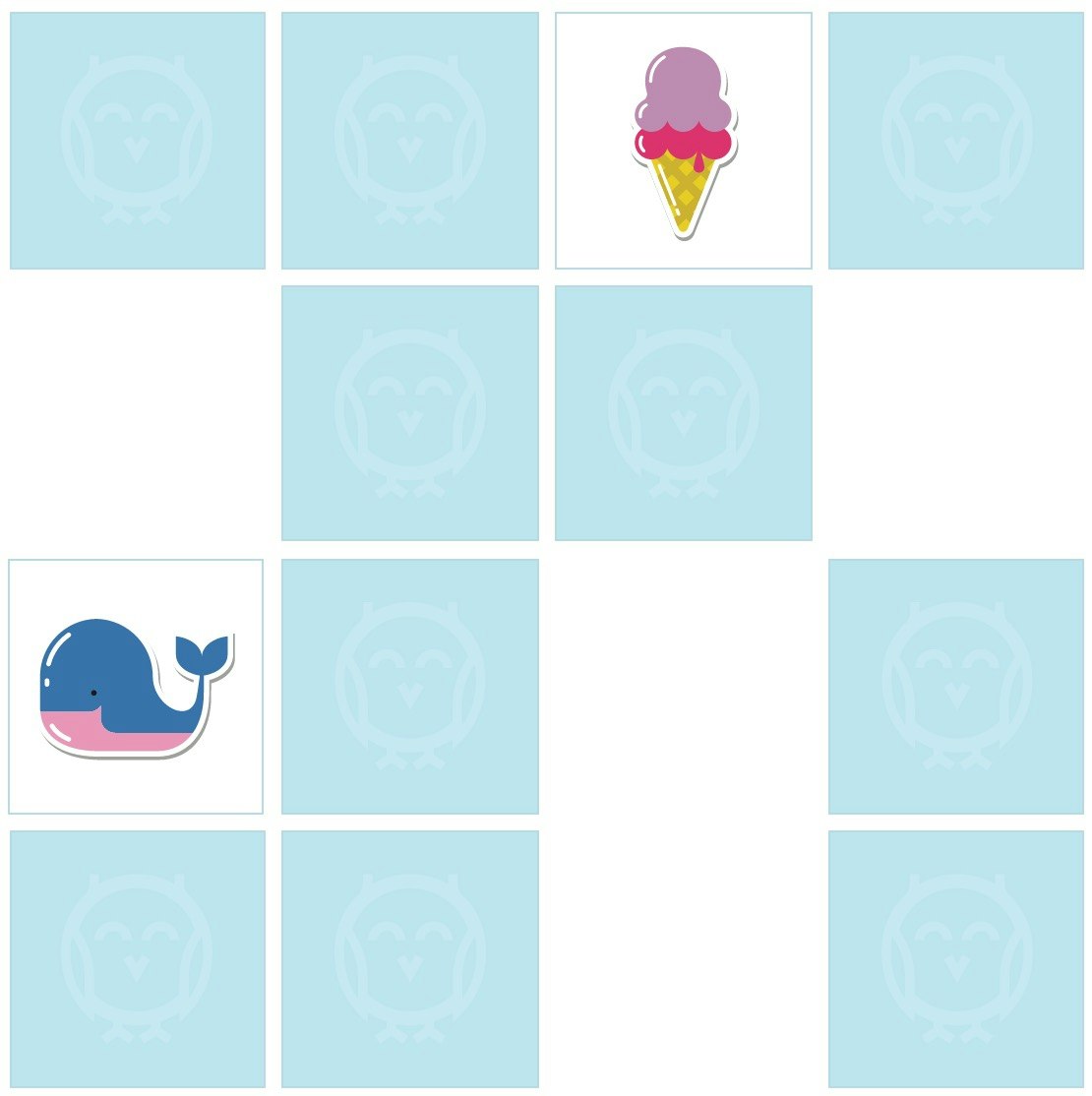The image size is (1092, 1096).
Task: Flip the owl card just right of ice cream
Action: click(956, 141)
